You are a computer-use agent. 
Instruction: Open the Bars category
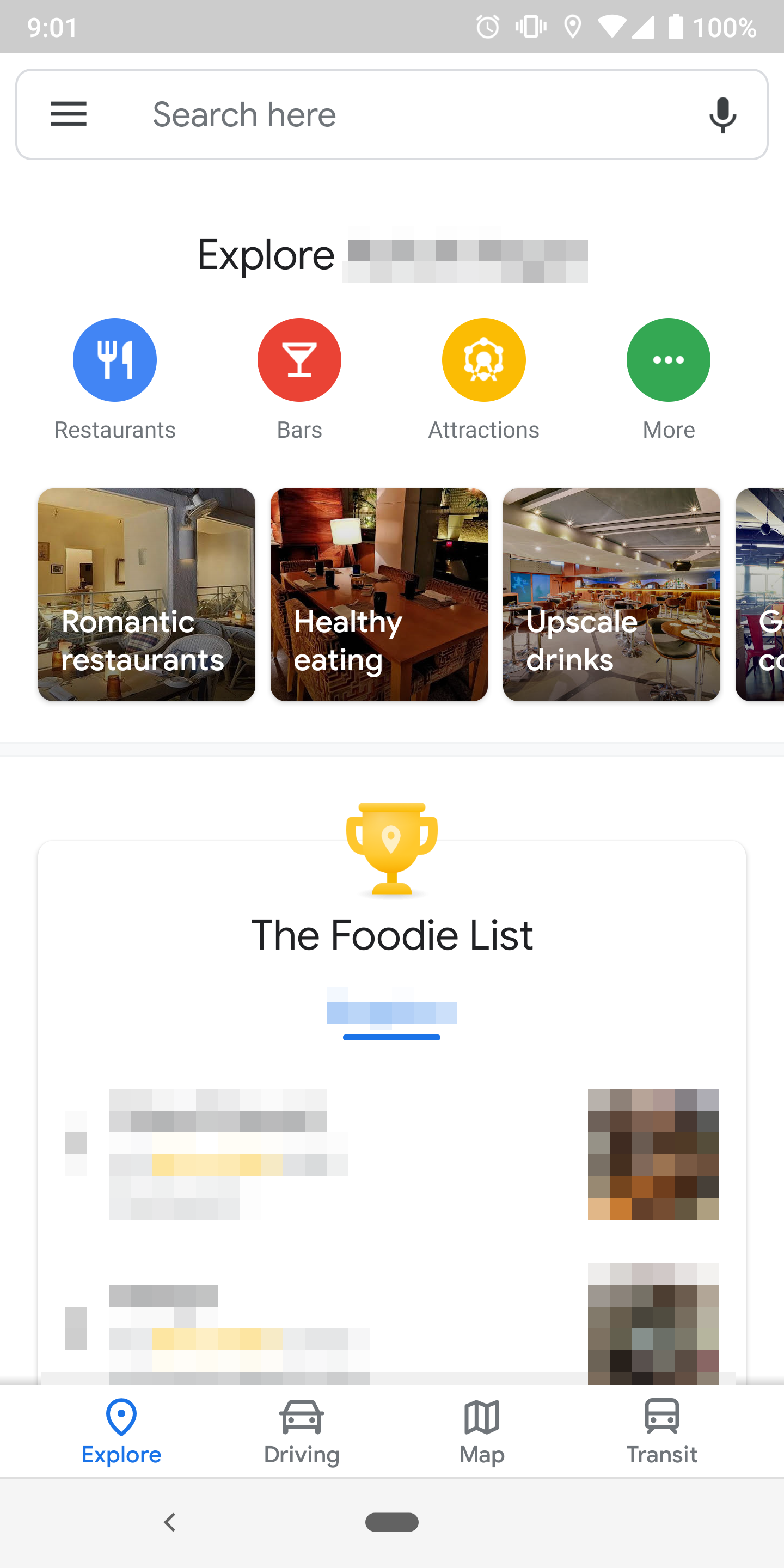coord(299,360)
